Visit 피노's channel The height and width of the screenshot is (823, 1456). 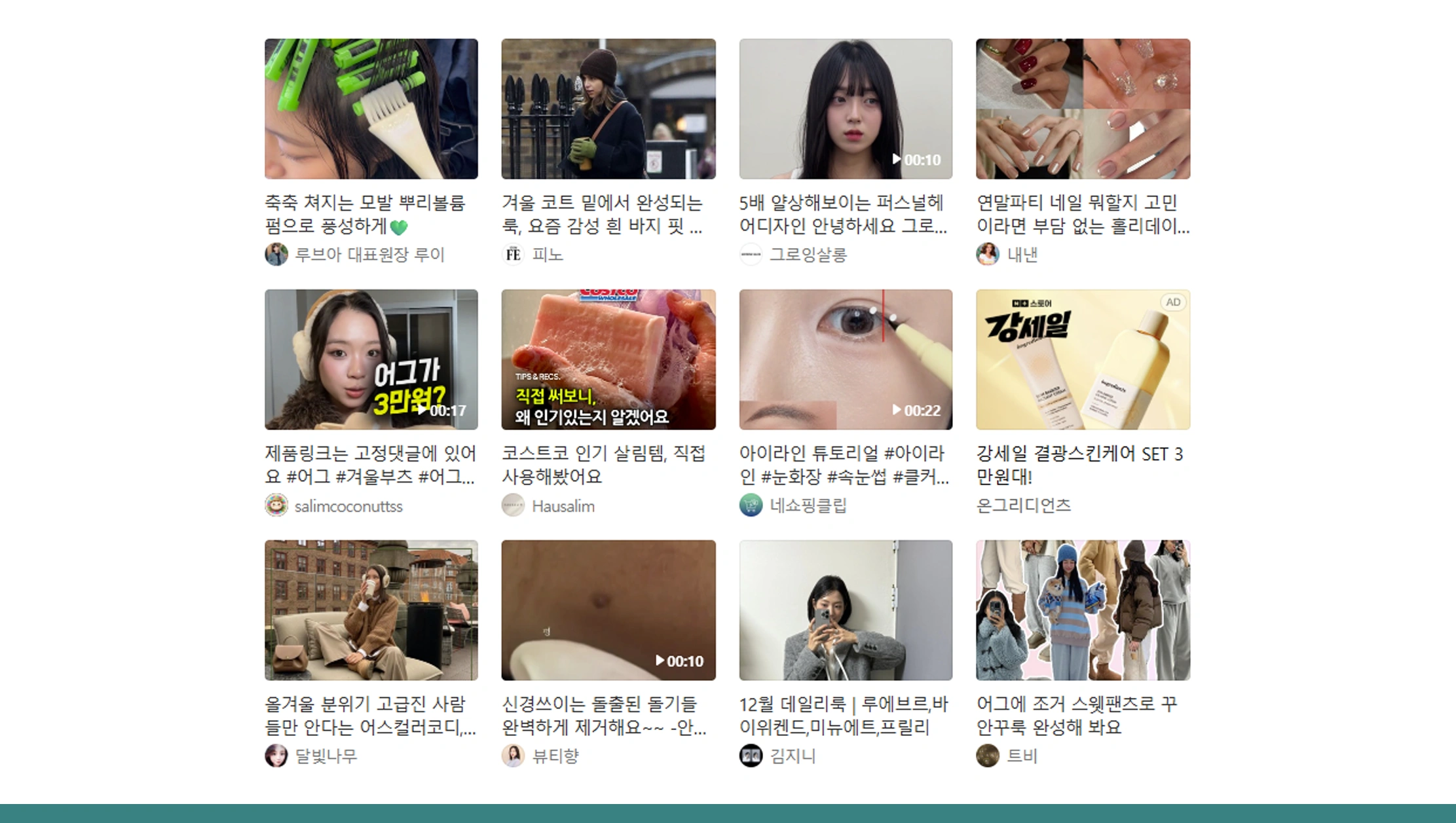pos(547,254)
